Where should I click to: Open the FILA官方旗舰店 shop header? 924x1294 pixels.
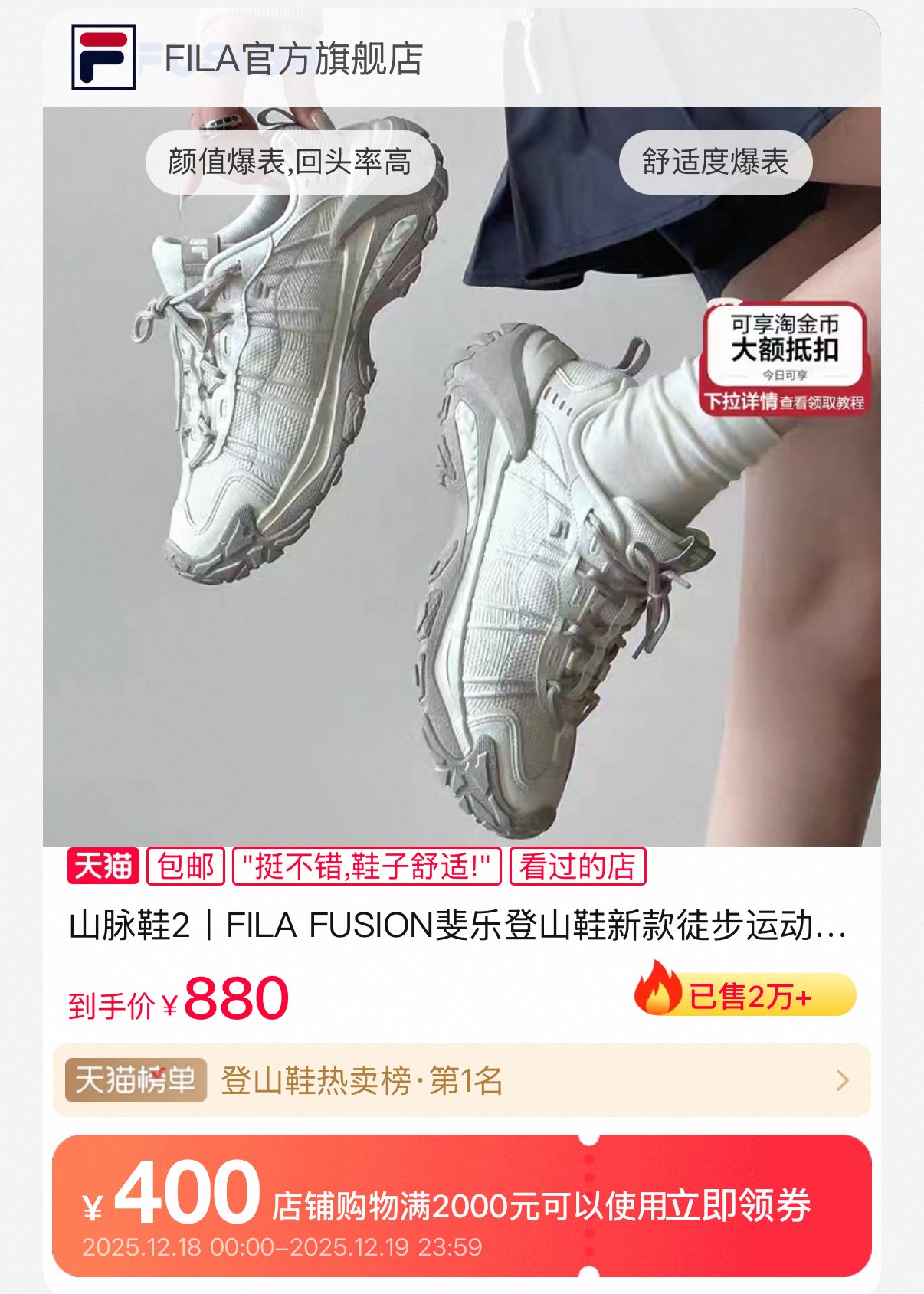(x=293, y=59)
